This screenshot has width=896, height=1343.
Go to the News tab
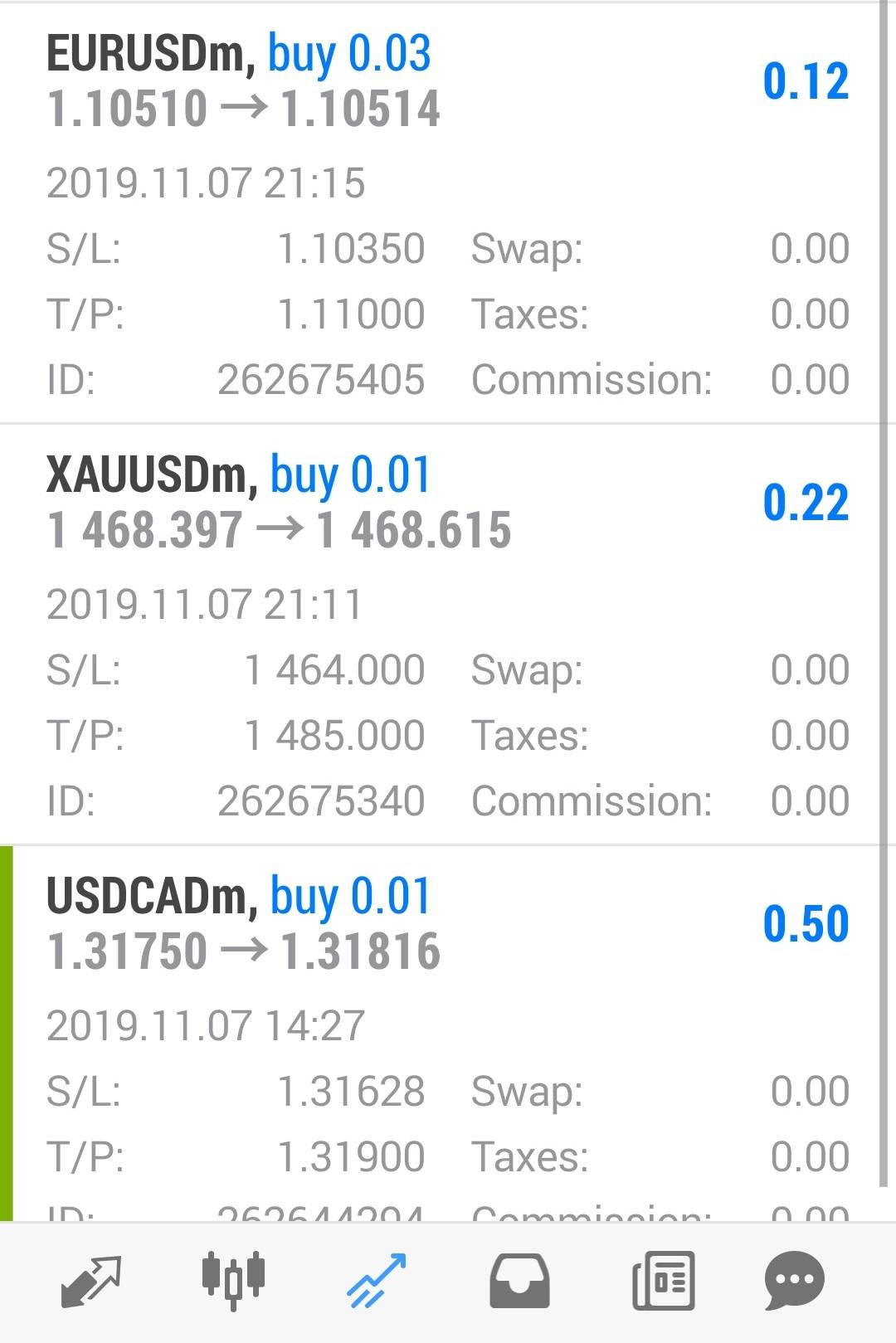(x=663, y=1281)
